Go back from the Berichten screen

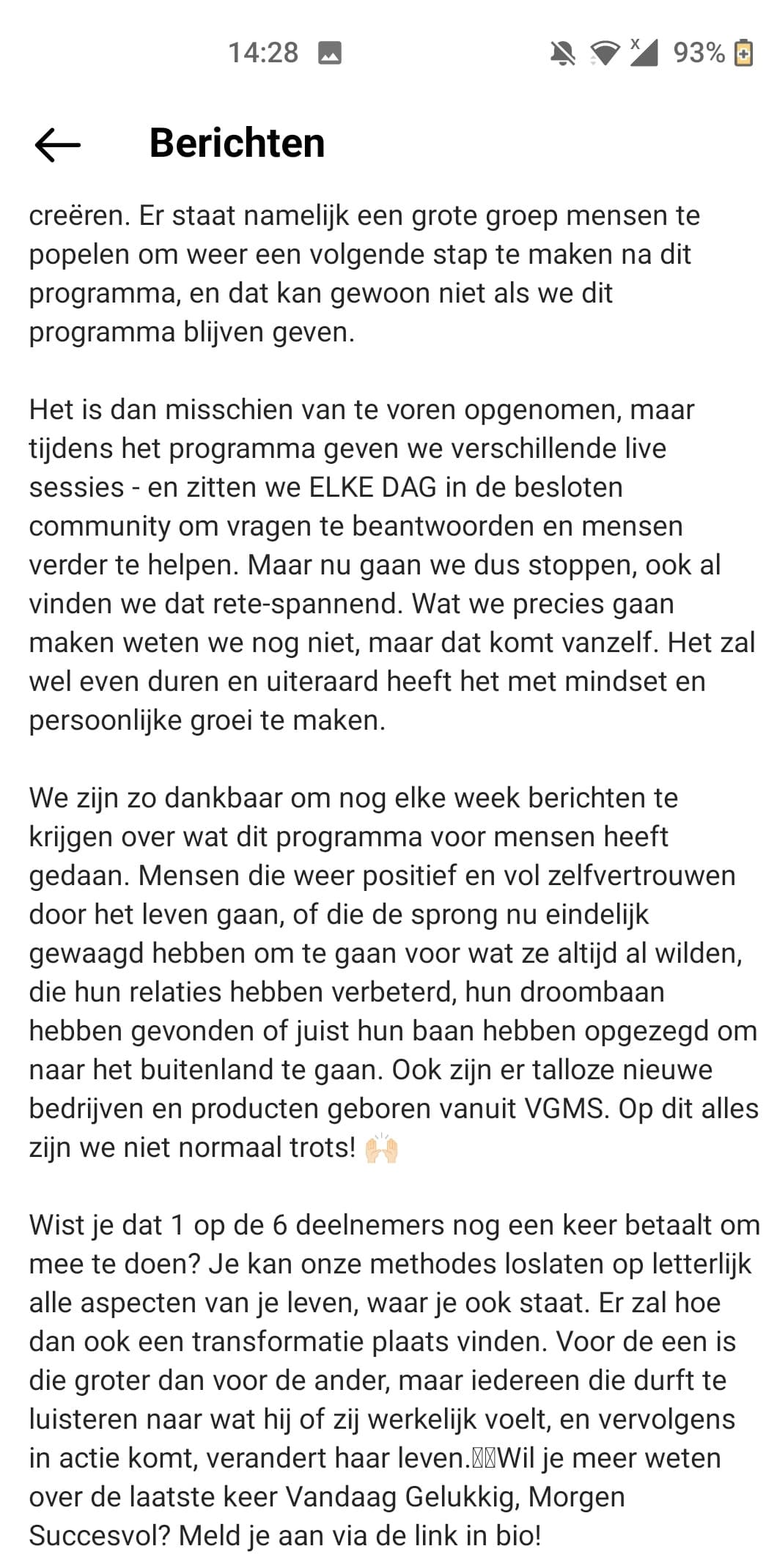click(x=57, y=144)
